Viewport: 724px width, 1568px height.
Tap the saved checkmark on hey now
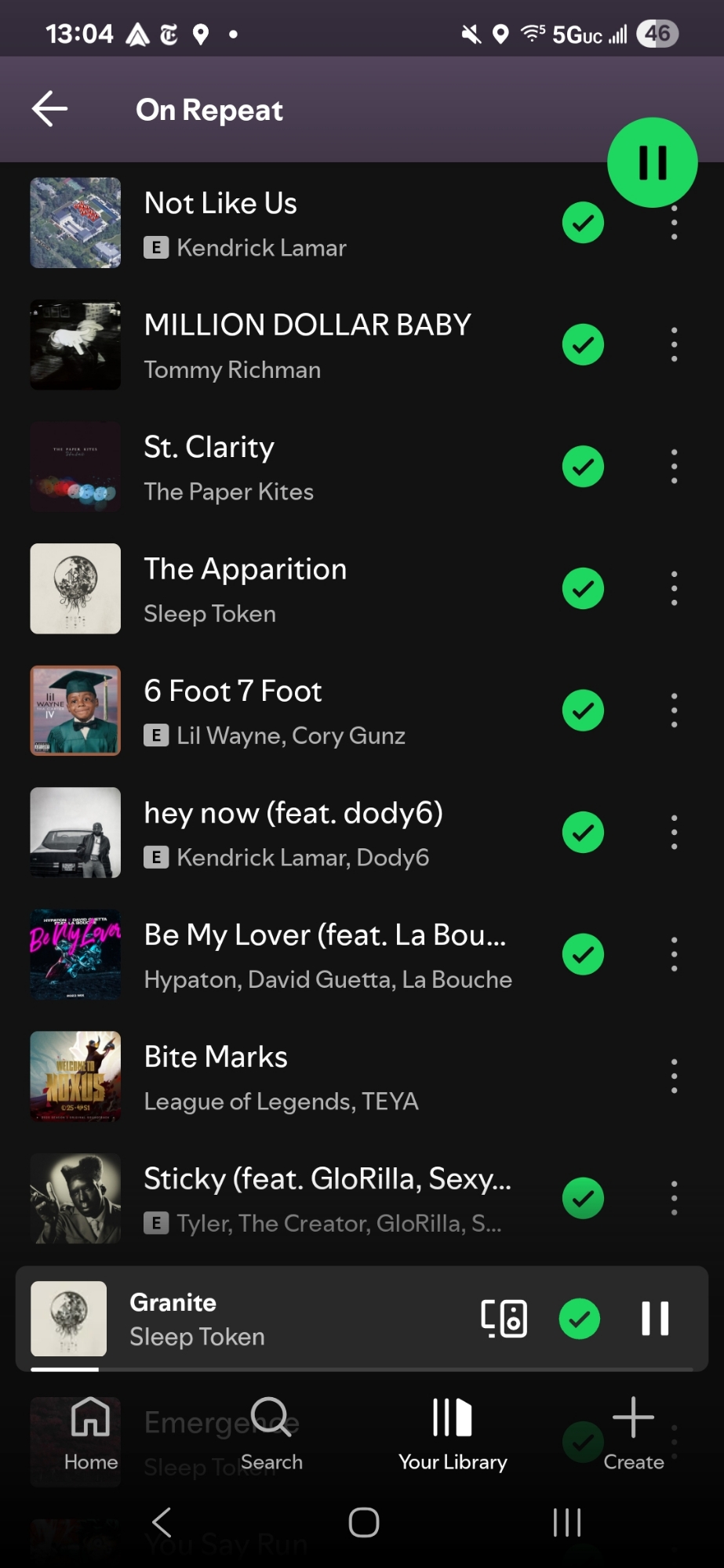click(x=583, y=833)
